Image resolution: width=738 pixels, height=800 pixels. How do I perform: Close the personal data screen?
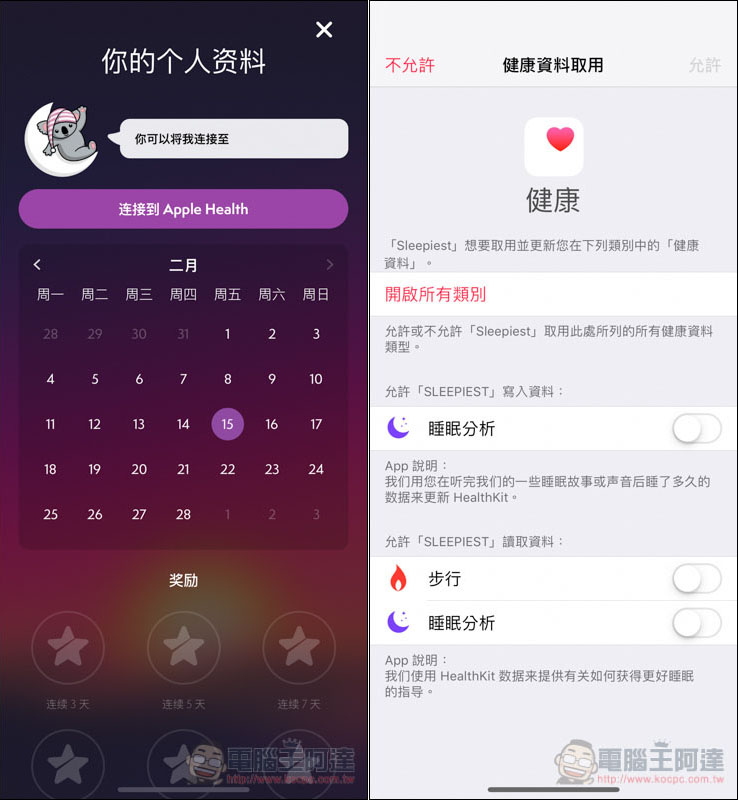[324, 30]
